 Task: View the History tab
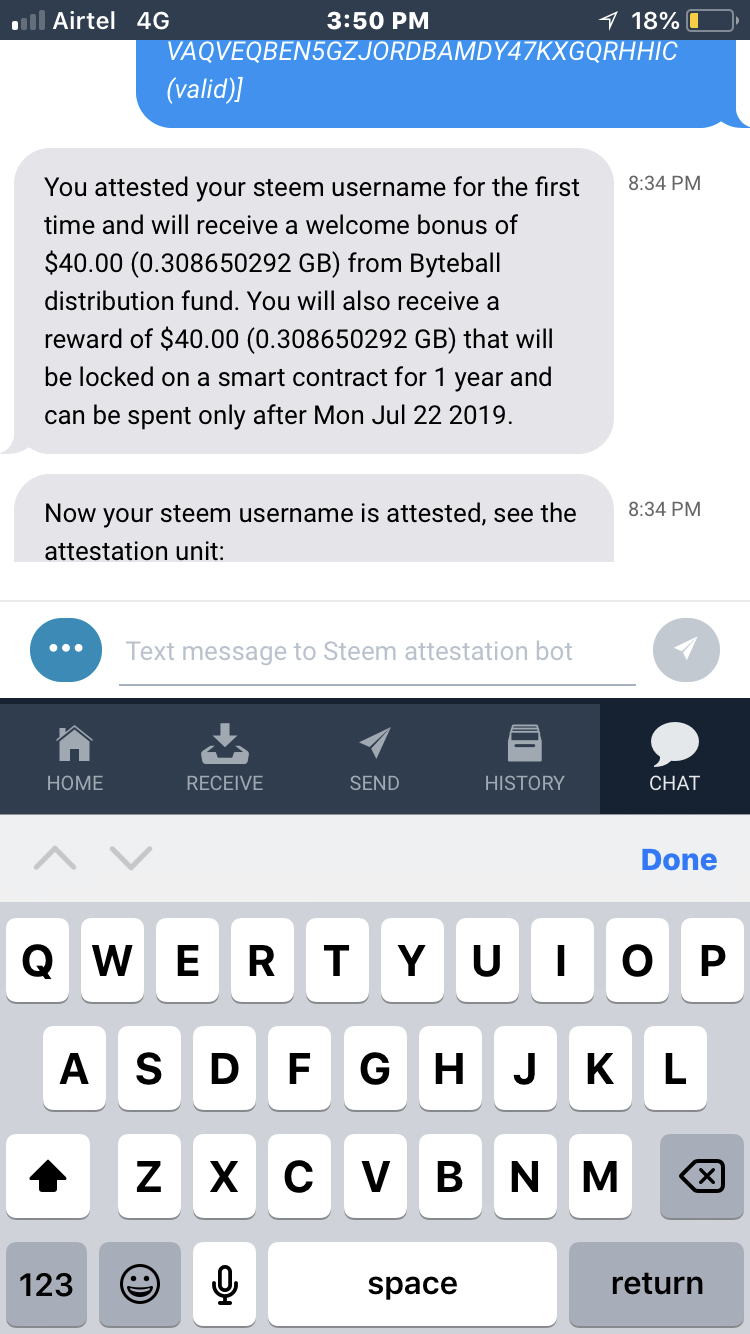tap(524, 759)
